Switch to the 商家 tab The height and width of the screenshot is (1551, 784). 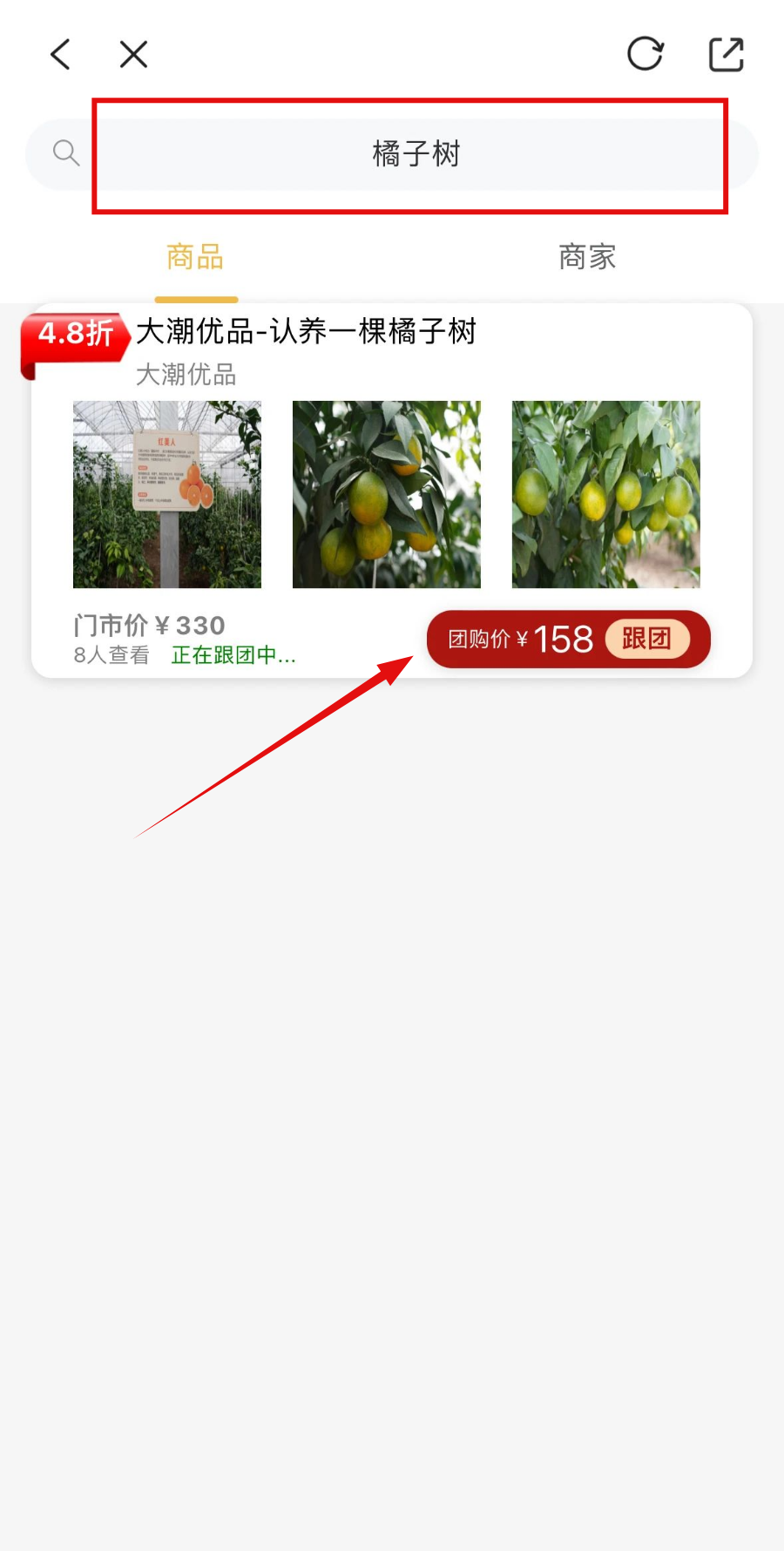[x=587, y=258]
